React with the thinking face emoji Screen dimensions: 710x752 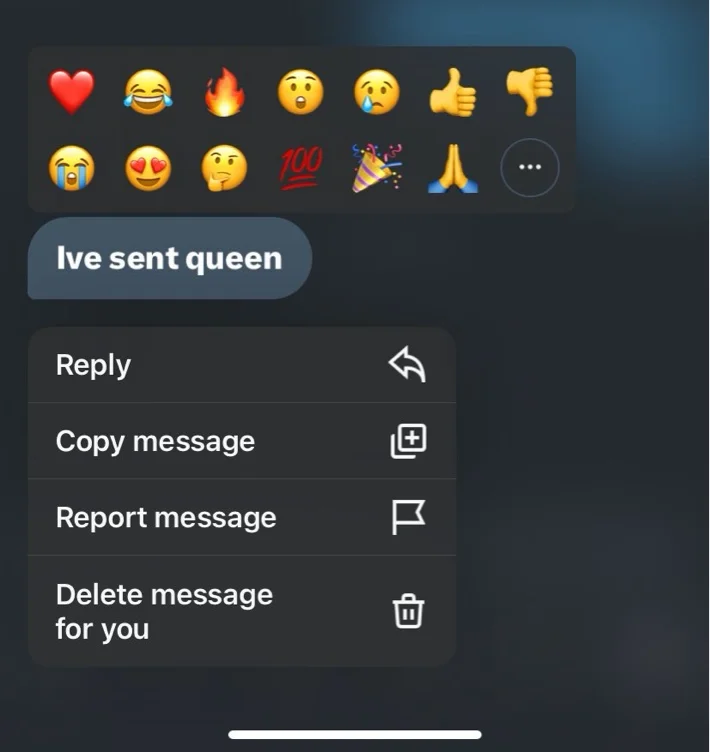(x=224, y=168)
